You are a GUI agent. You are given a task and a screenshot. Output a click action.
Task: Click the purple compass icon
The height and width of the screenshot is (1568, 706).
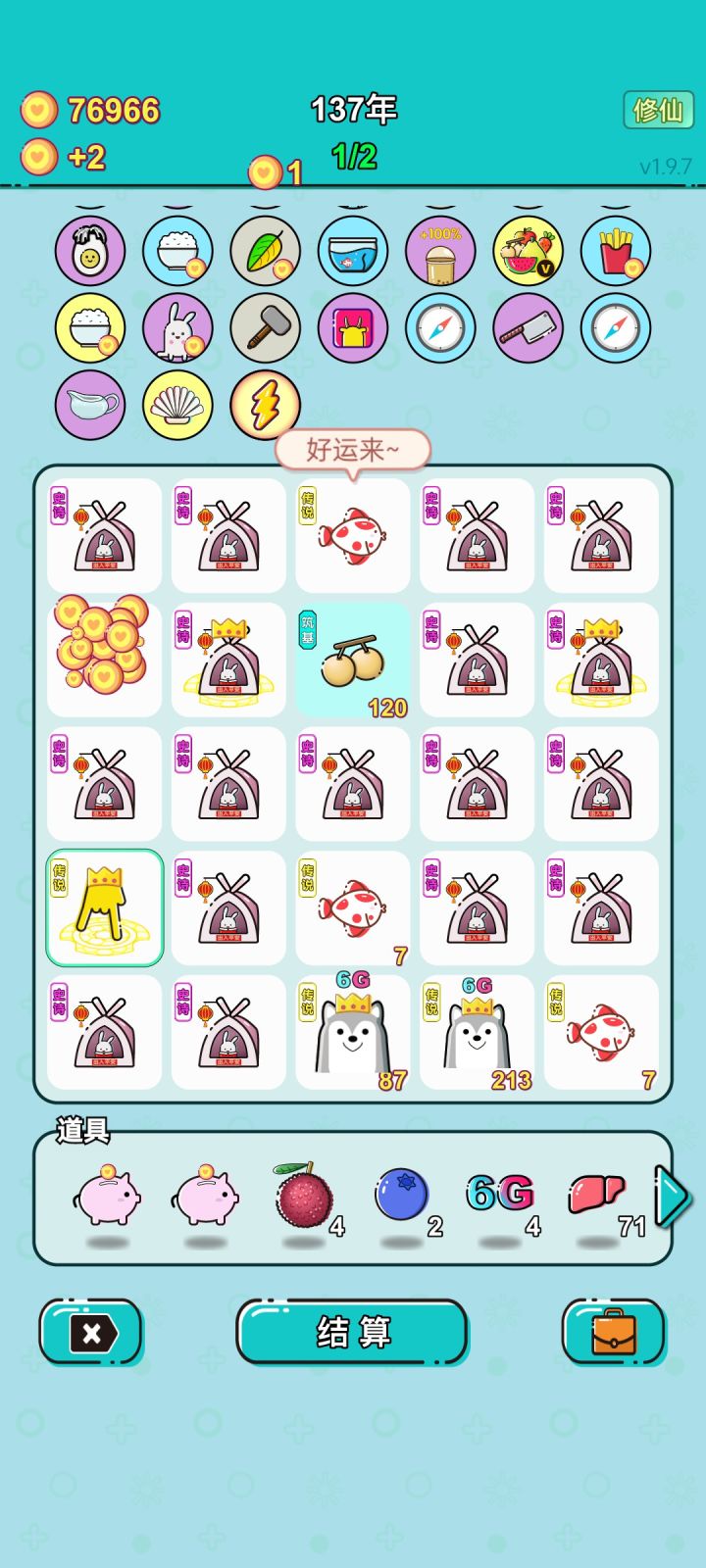[x=439, y=329]
